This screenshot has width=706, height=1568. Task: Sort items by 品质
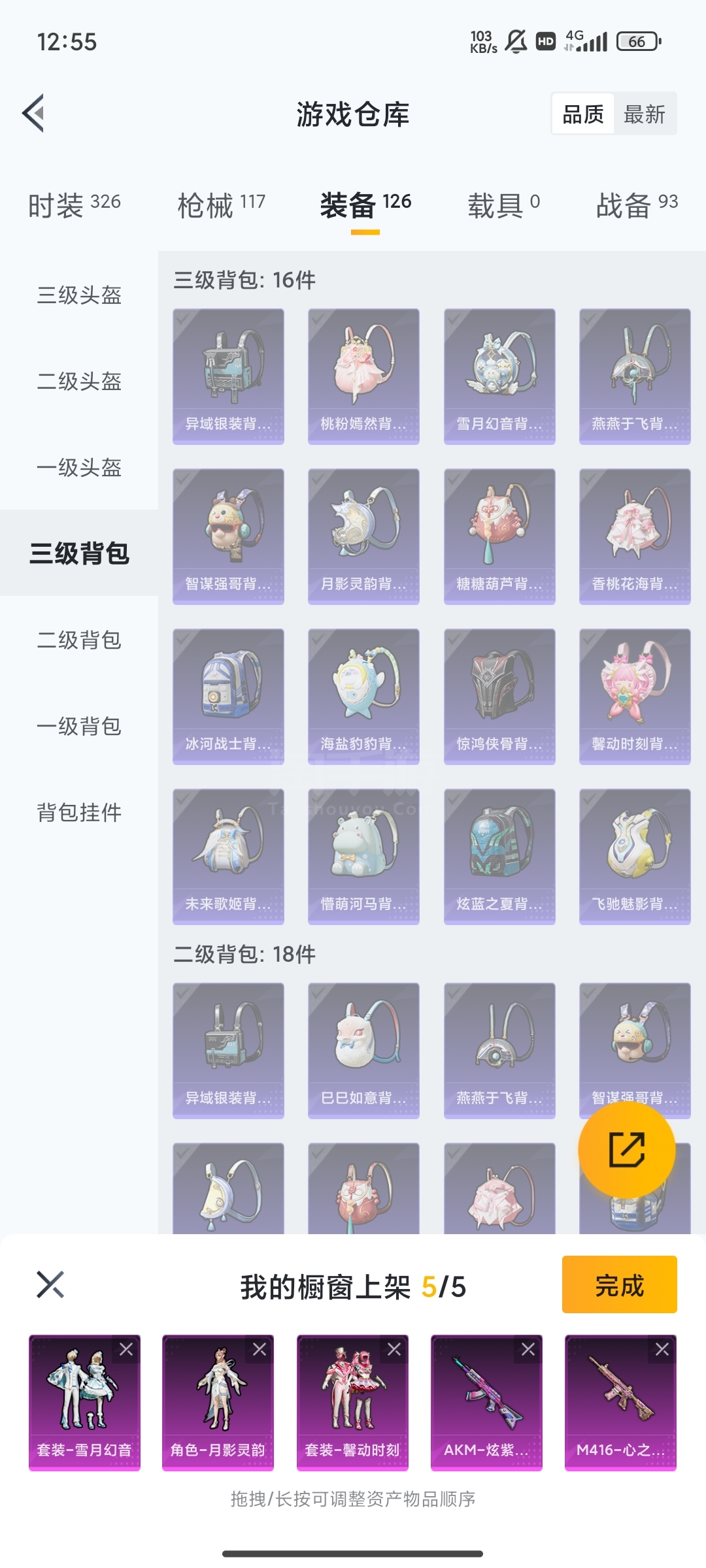point(583,114)
